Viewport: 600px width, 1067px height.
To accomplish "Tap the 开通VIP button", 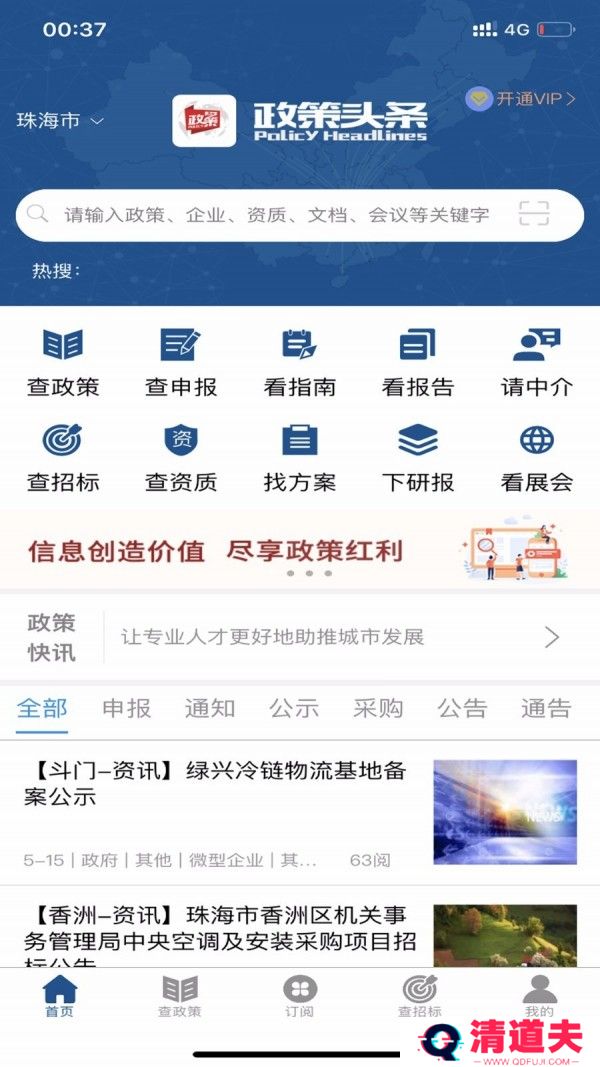I will (x=521, y=99).
